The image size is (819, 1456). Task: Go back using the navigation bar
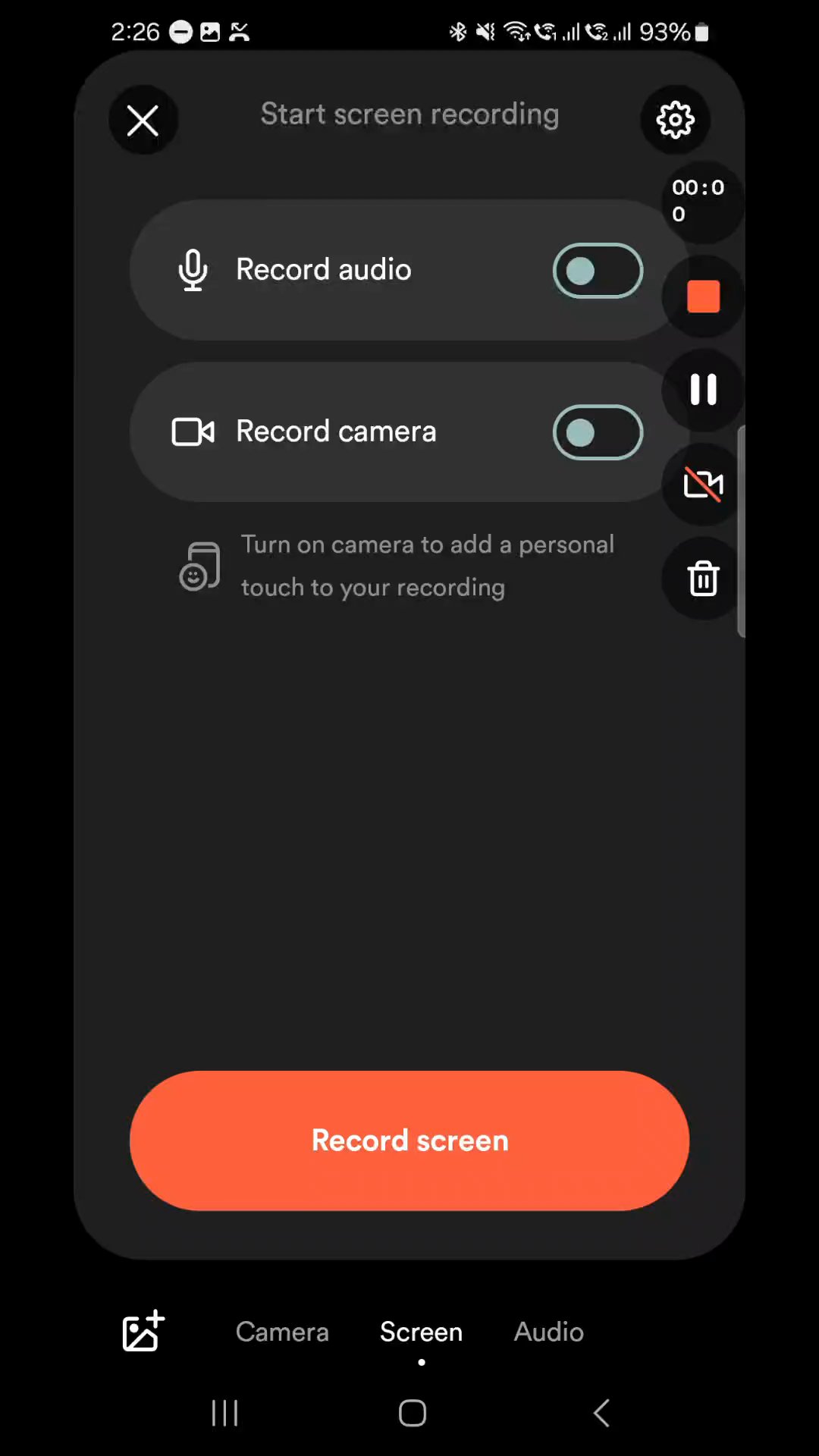pyautogui.click(x=601, y=1413)
